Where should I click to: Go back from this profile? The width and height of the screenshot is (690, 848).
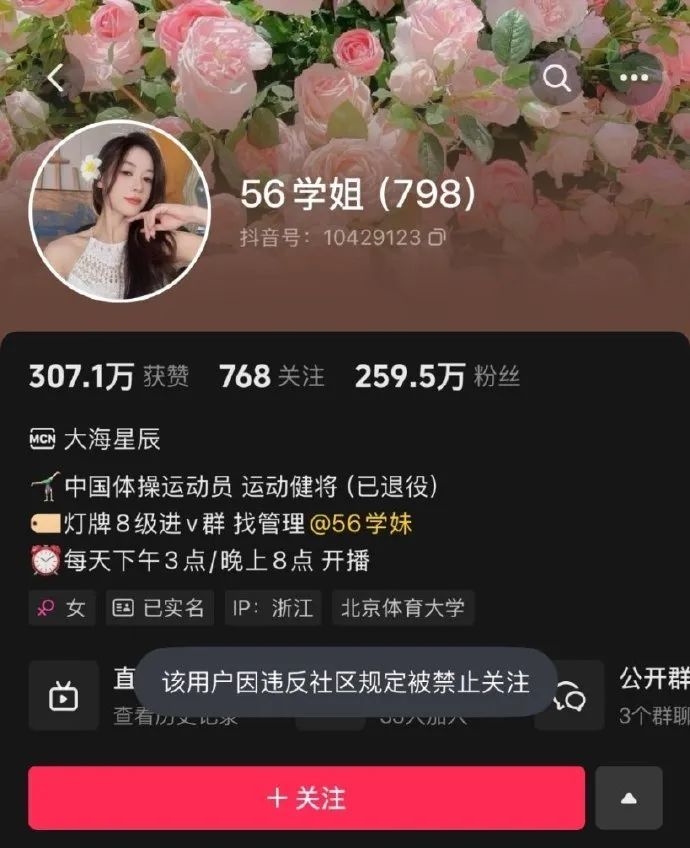[x=56, y=78]
